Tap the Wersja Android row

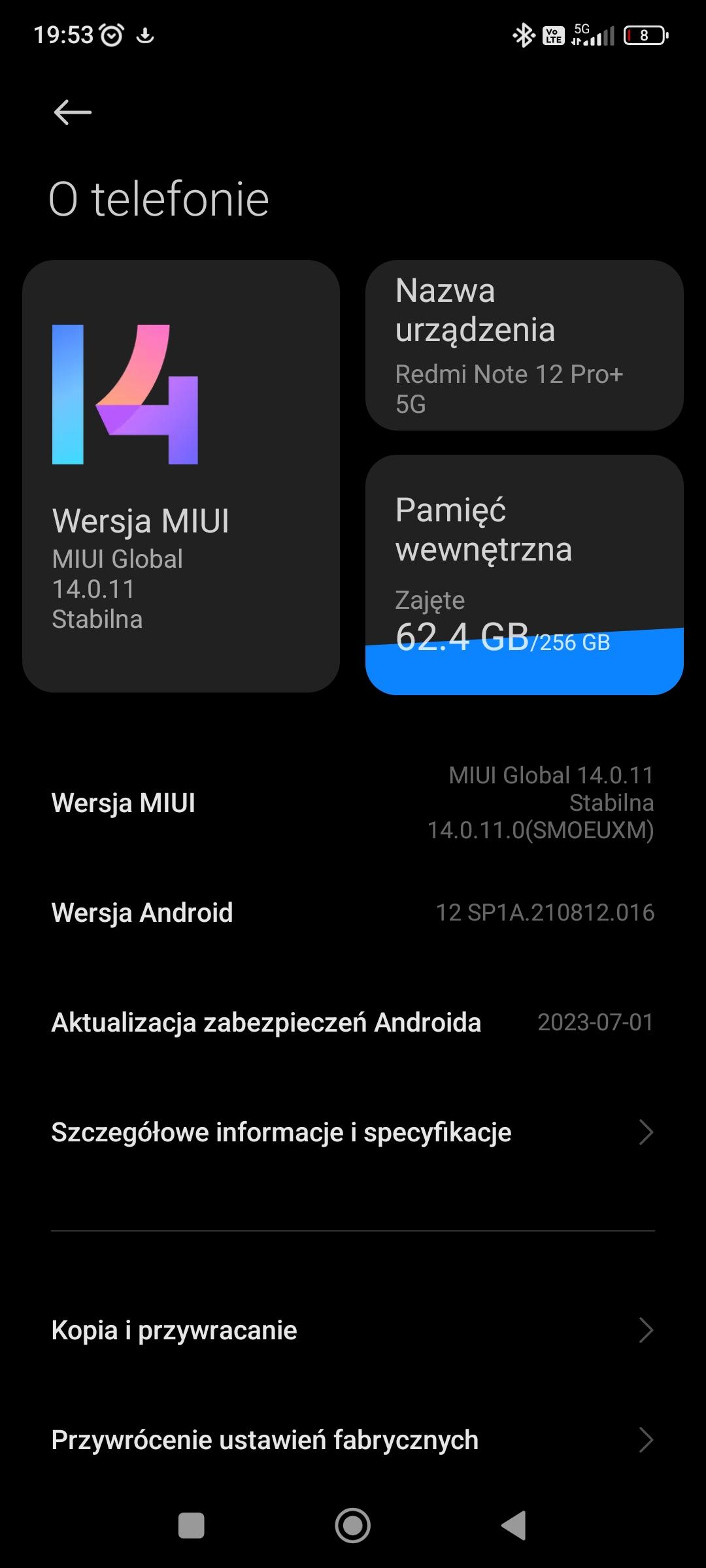pyautogui.click(x=353, y=913)
